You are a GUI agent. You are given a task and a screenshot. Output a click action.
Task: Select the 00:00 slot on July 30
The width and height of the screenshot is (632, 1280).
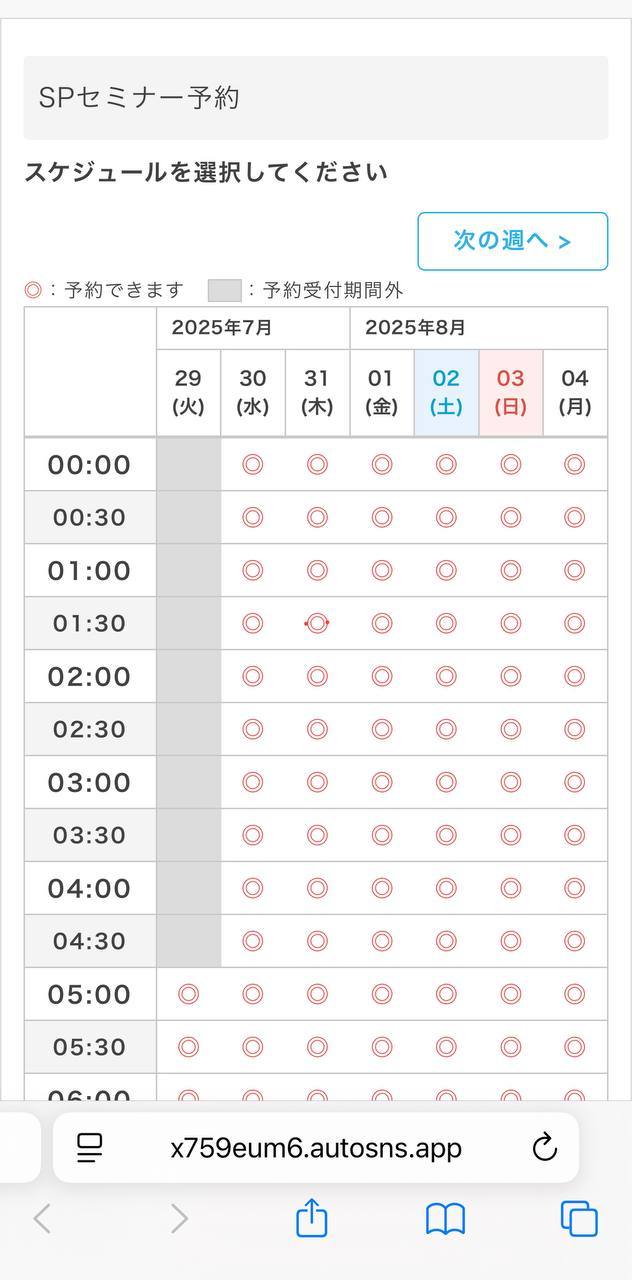[x=253, y=464]
